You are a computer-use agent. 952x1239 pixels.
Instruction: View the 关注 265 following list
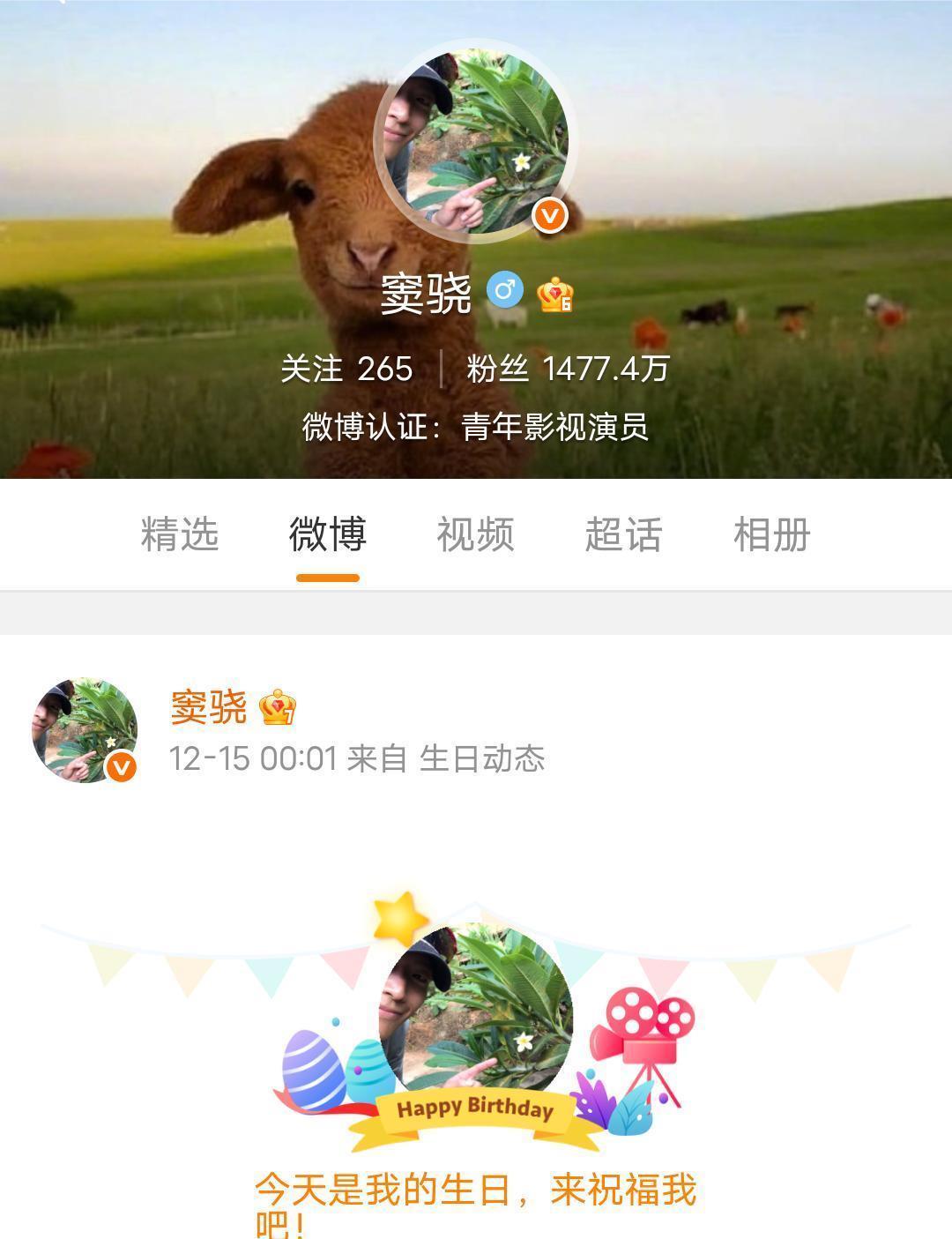coord(346,369)
